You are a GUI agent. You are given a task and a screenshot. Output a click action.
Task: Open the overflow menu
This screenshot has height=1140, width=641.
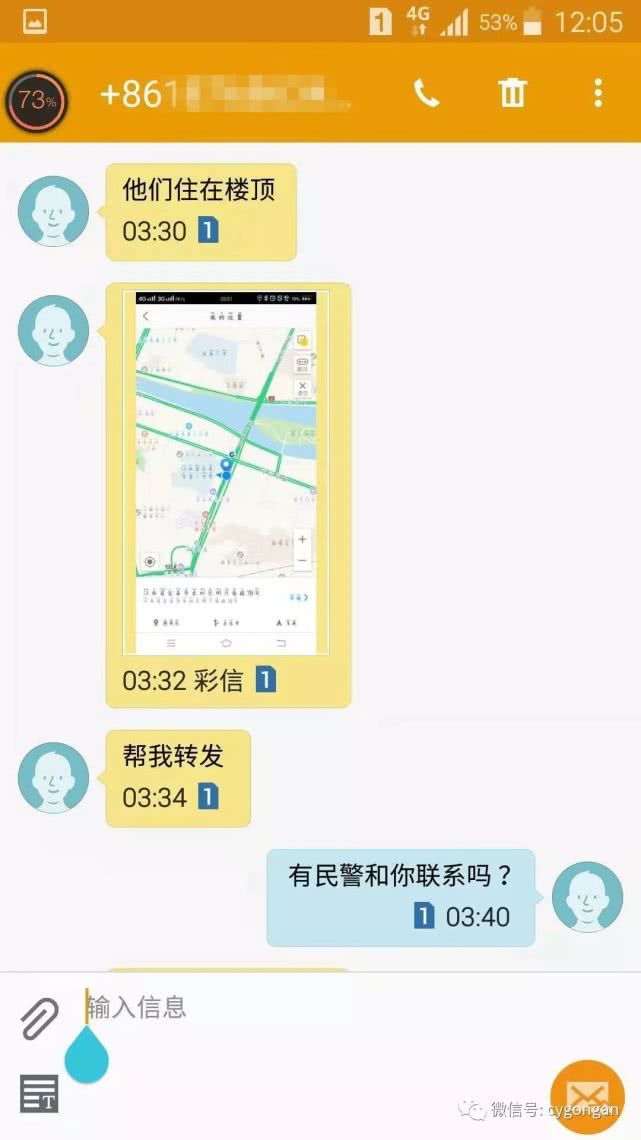[597, 94]
